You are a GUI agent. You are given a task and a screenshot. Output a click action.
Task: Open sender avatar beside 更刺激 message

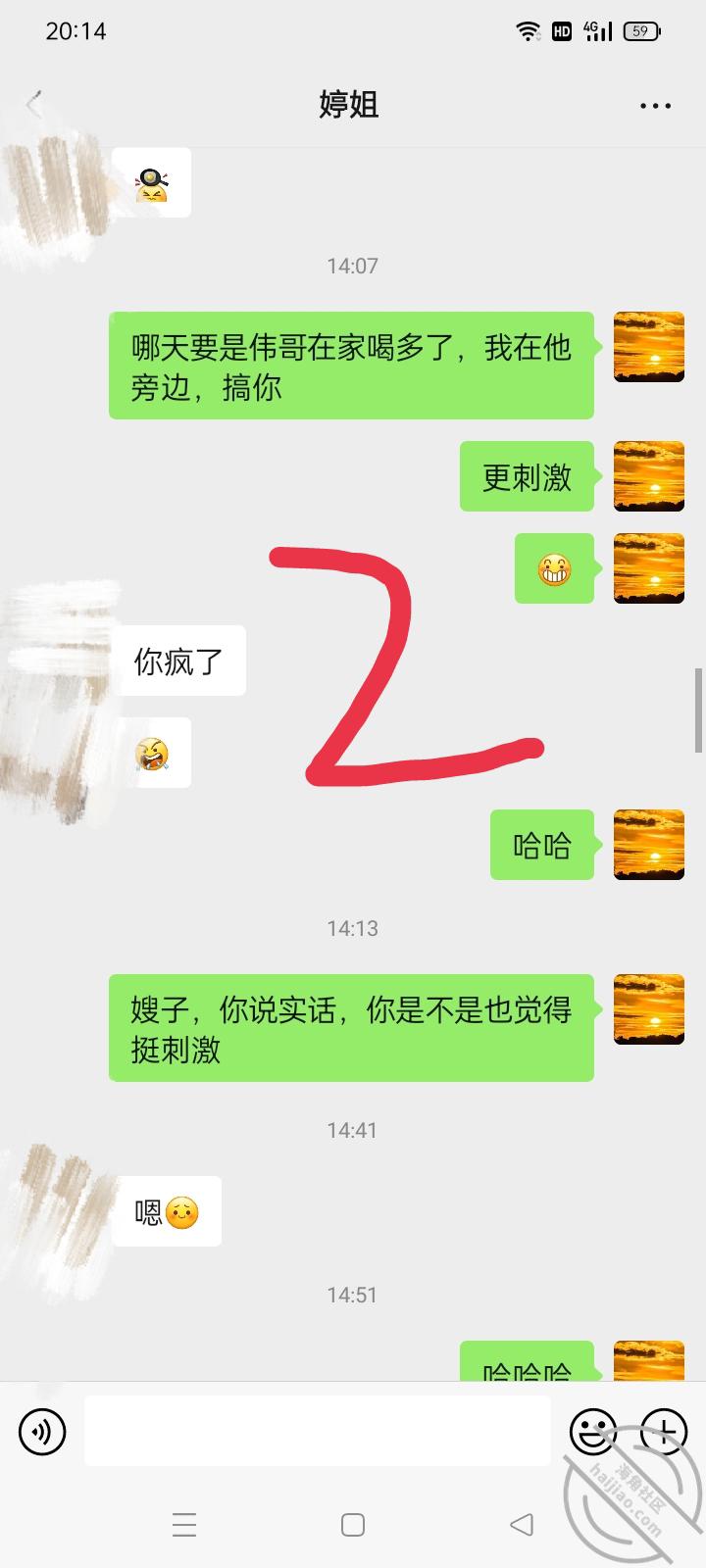coord(648,476)
